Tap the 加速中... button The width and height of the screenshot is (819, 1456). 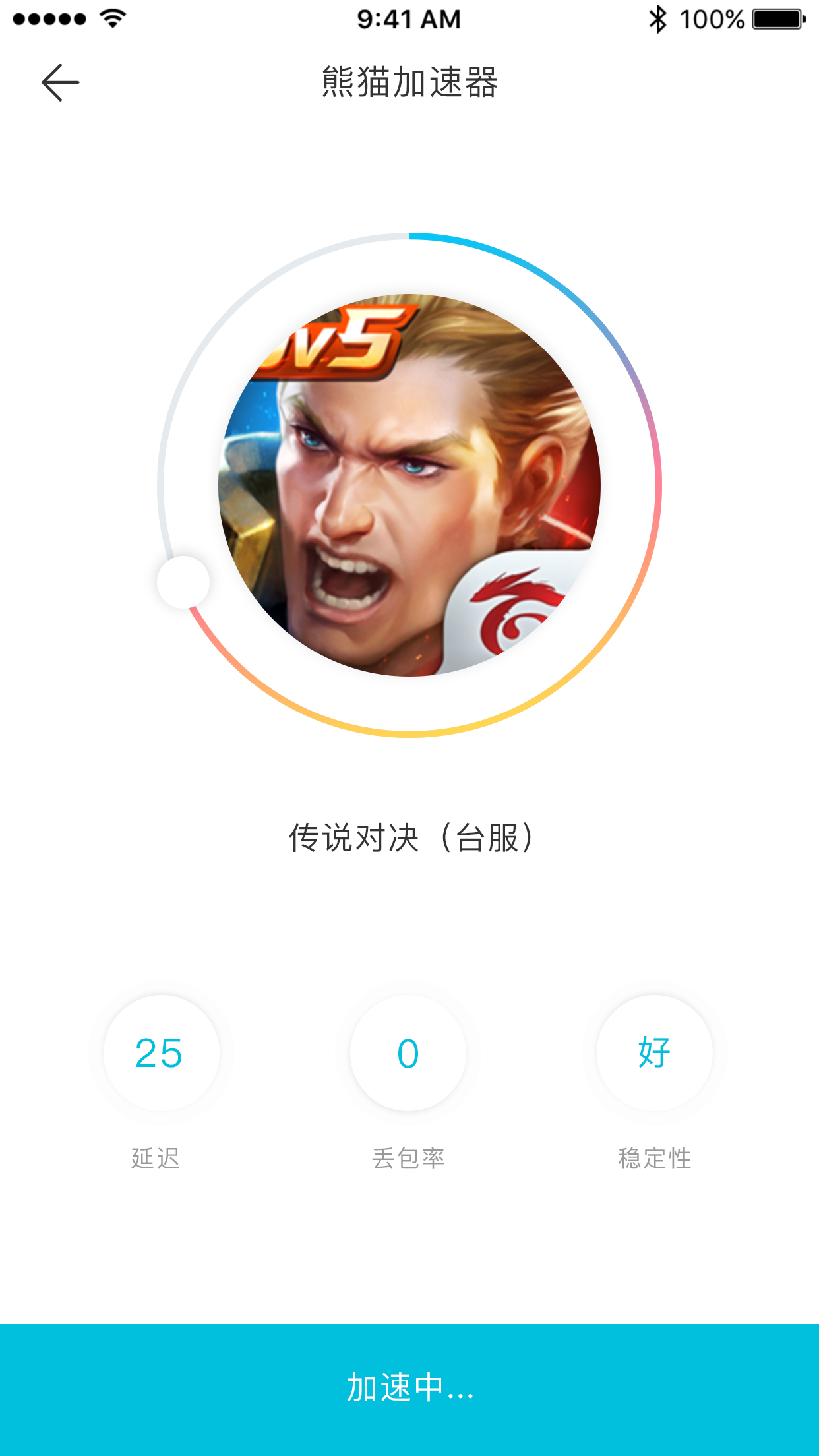click(409, 1389)
